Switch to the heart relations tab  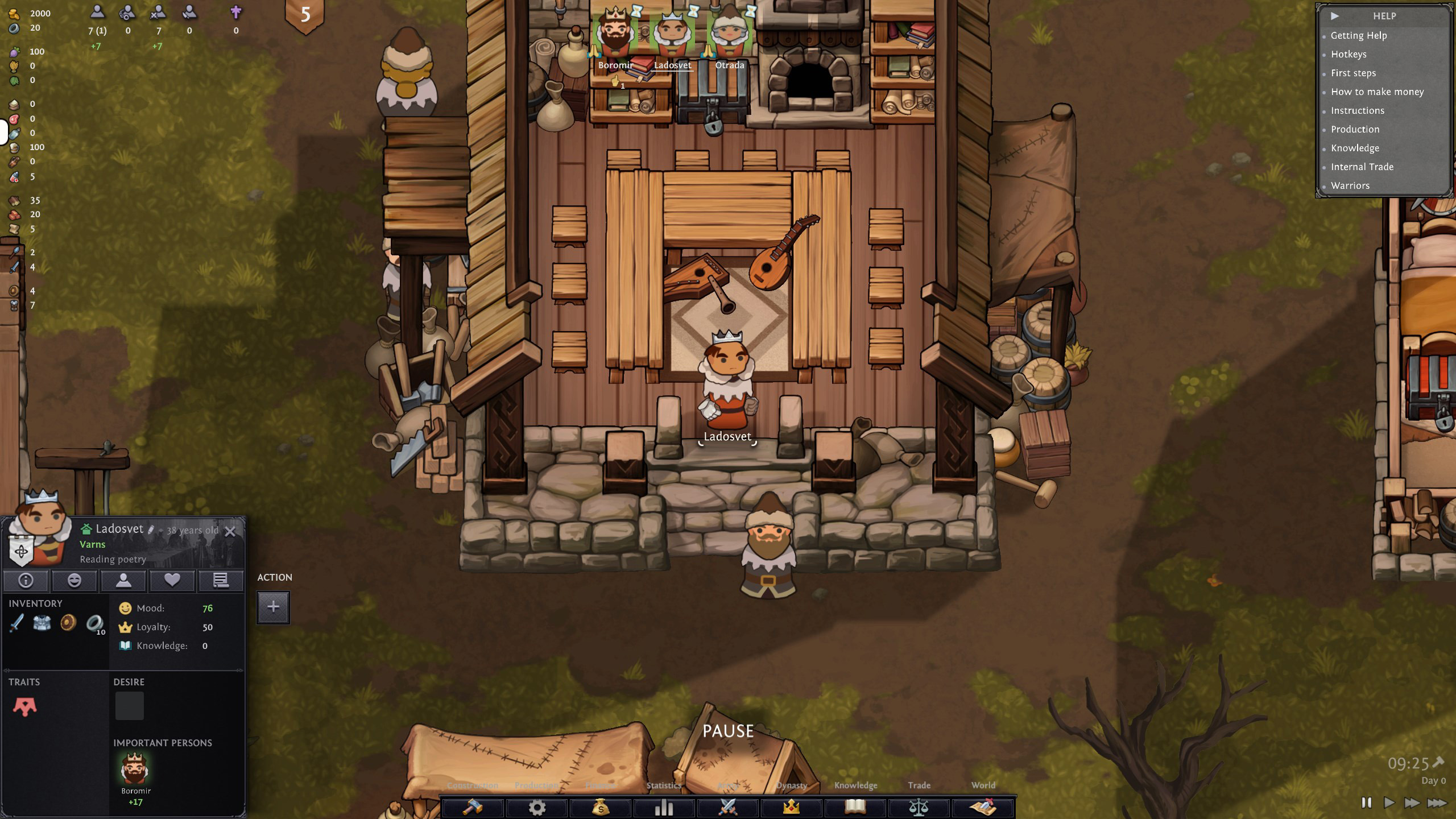pyautogui.click(x=172, y=580)
